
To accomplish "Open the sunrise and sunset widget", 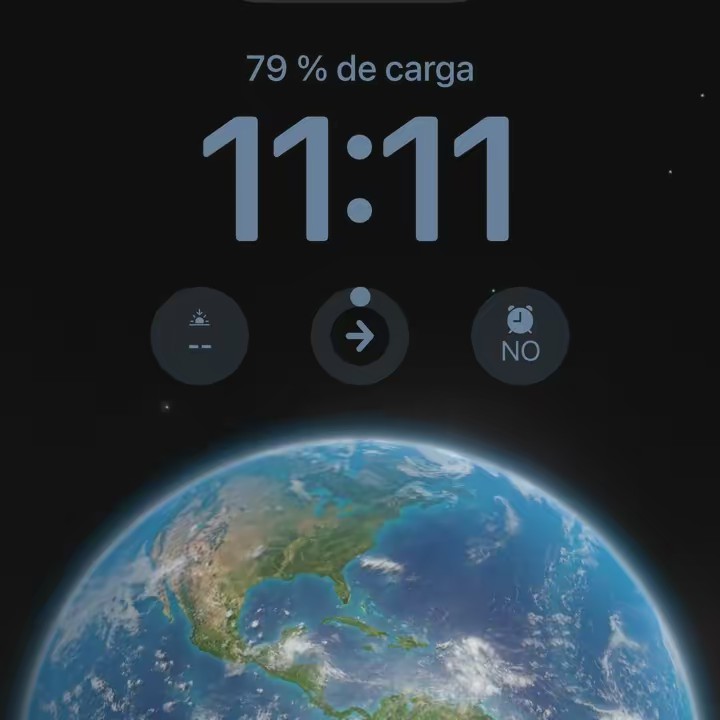I will click(200, 336).
